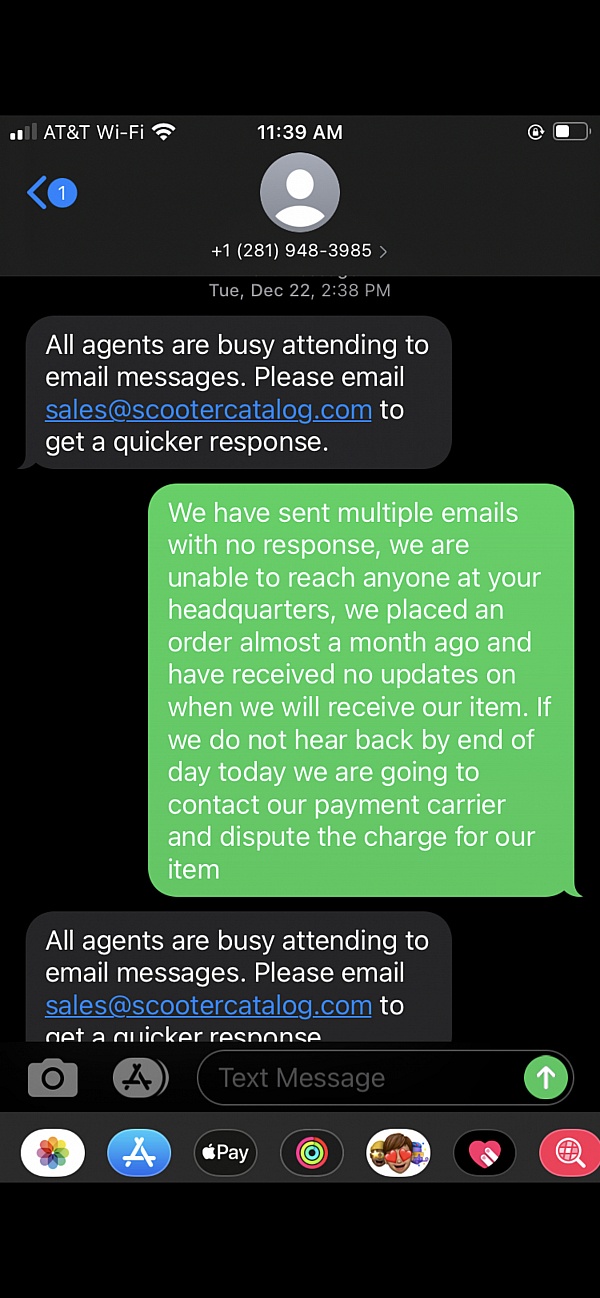600x1298 pixels.
Task: Open the camera to attach a photo
Action: coord(53,1077)
